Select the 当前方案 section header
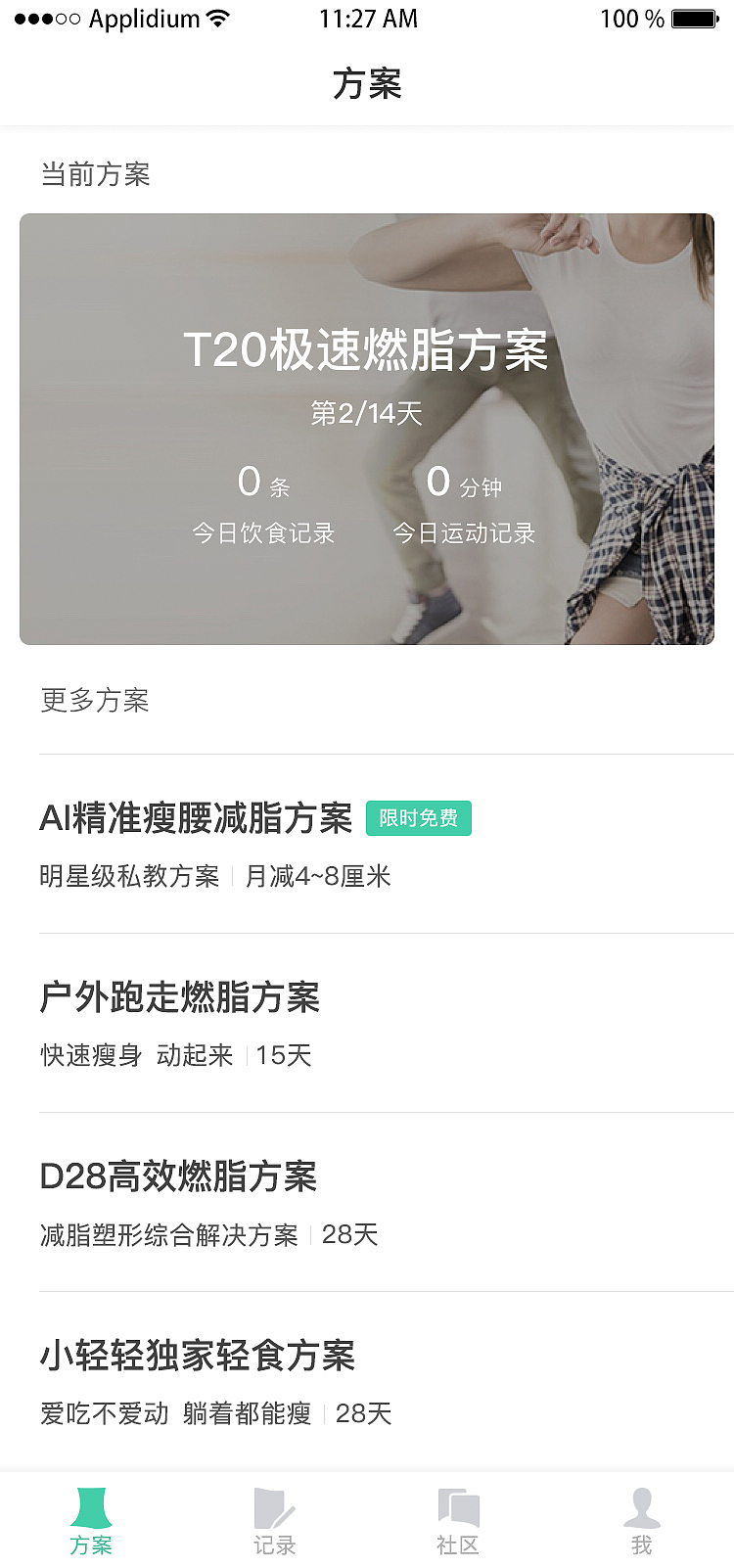This screenshot has height=1568, width=734. pos(94,173)
